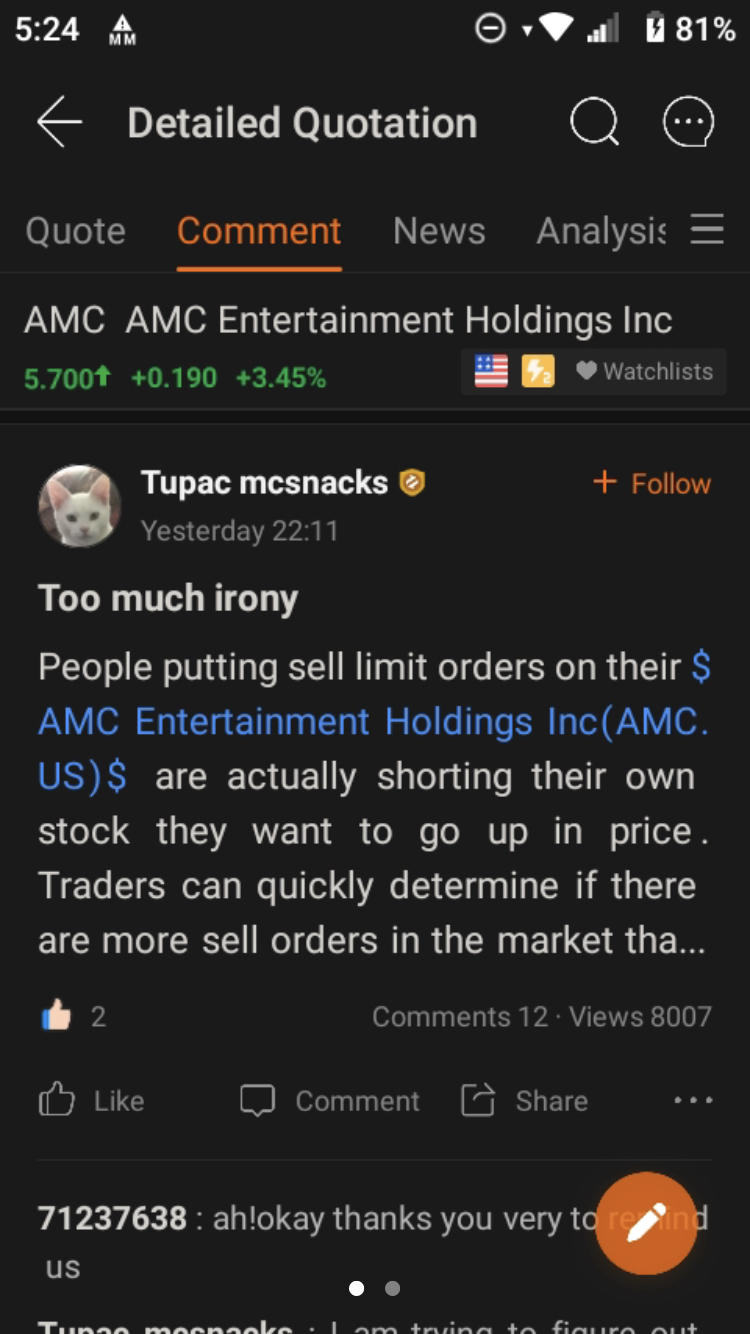Open Tupac mcsnacks profile picture
The image size is (750, 1334).
[x=79, y=506]
